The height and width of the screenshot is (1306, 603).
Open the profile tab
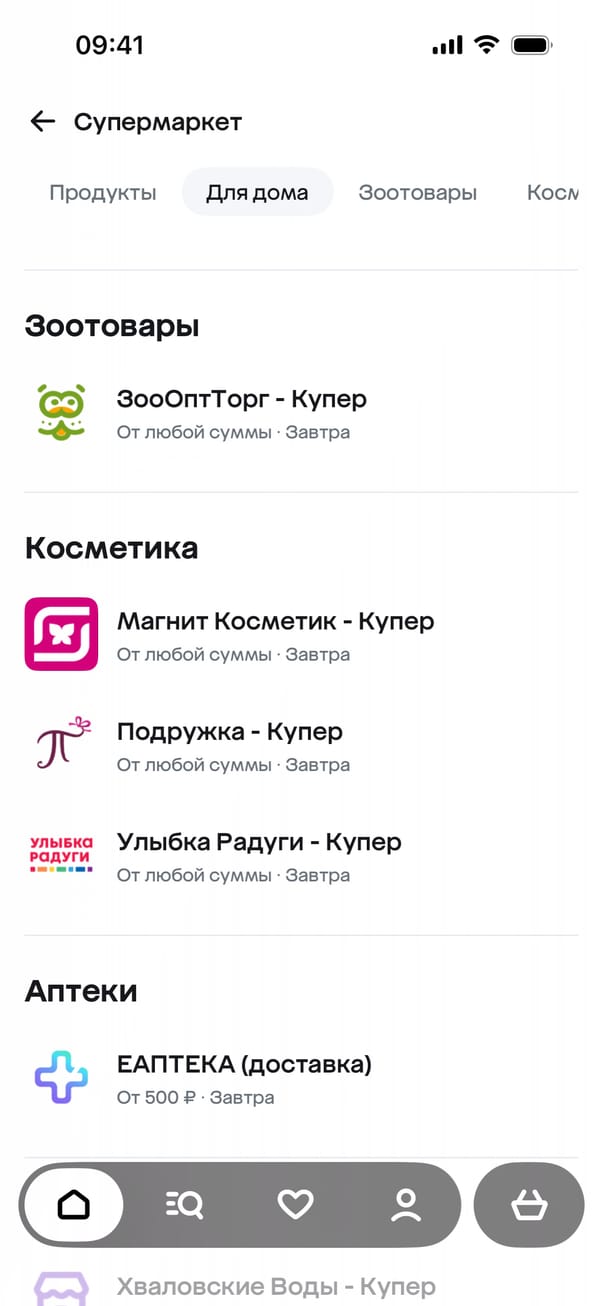click(406, 1205)
